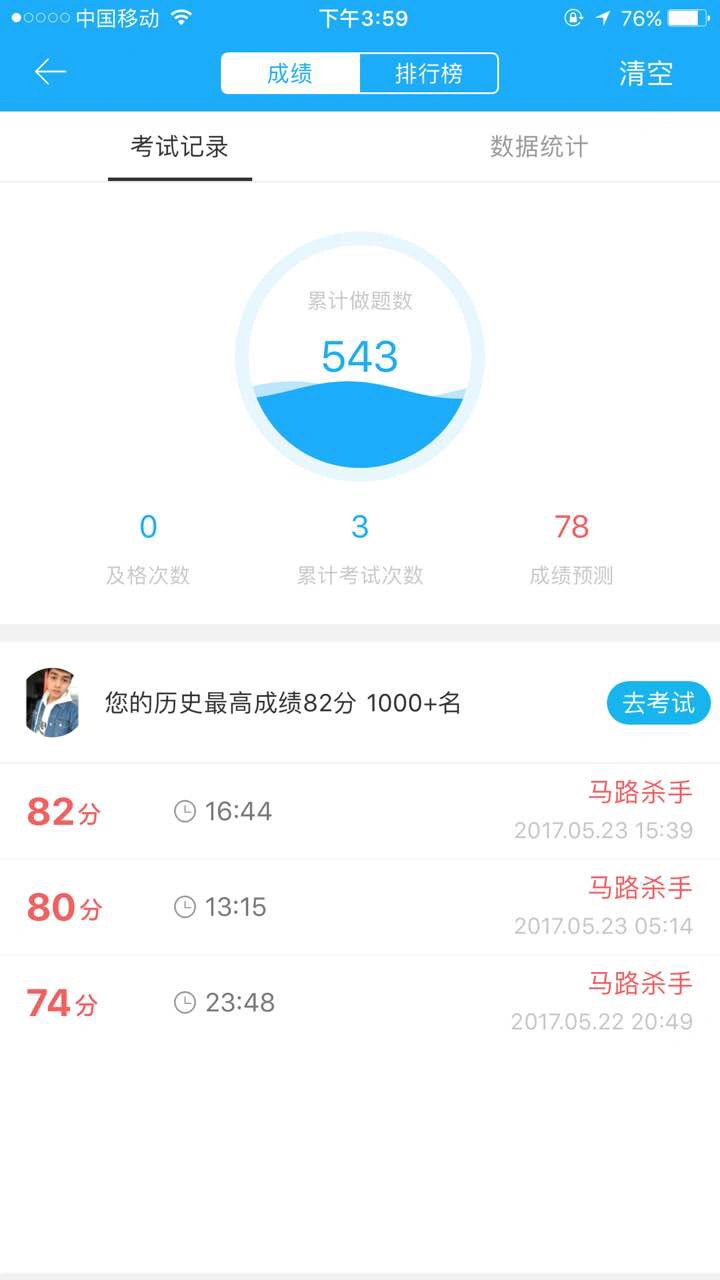Tap the profile avatar photo
This screenshot has height=1280, width=720.
(x=52, y=703)
